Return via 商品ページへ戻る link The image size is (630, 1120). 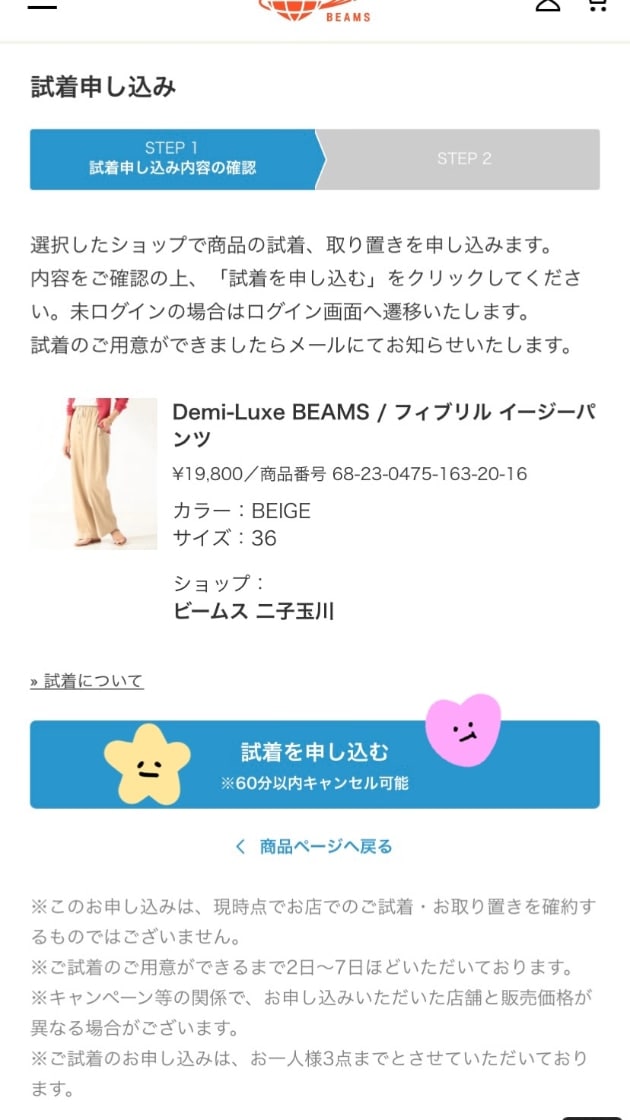click(315, 847)
